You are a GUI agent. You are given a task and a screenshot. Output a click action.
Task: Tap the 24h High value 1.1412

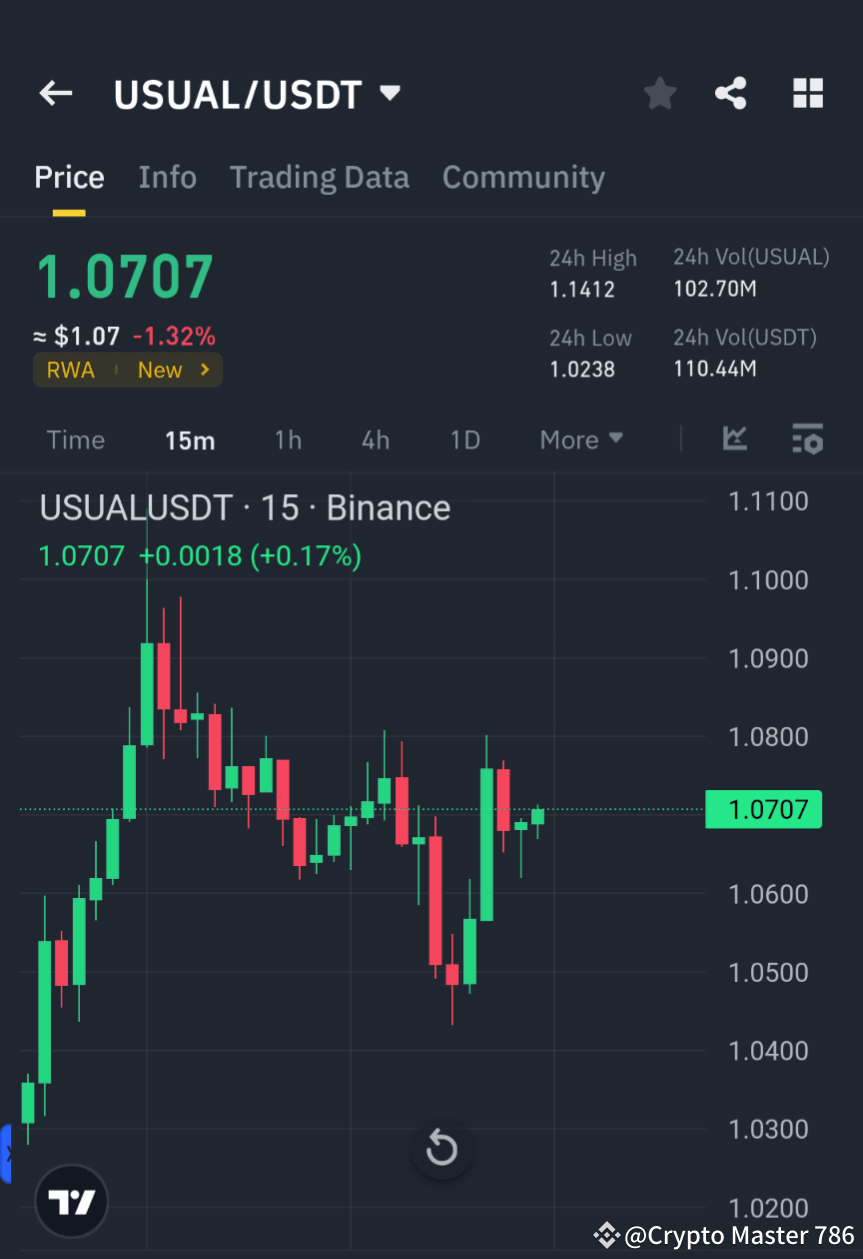(x=584, y=289)
